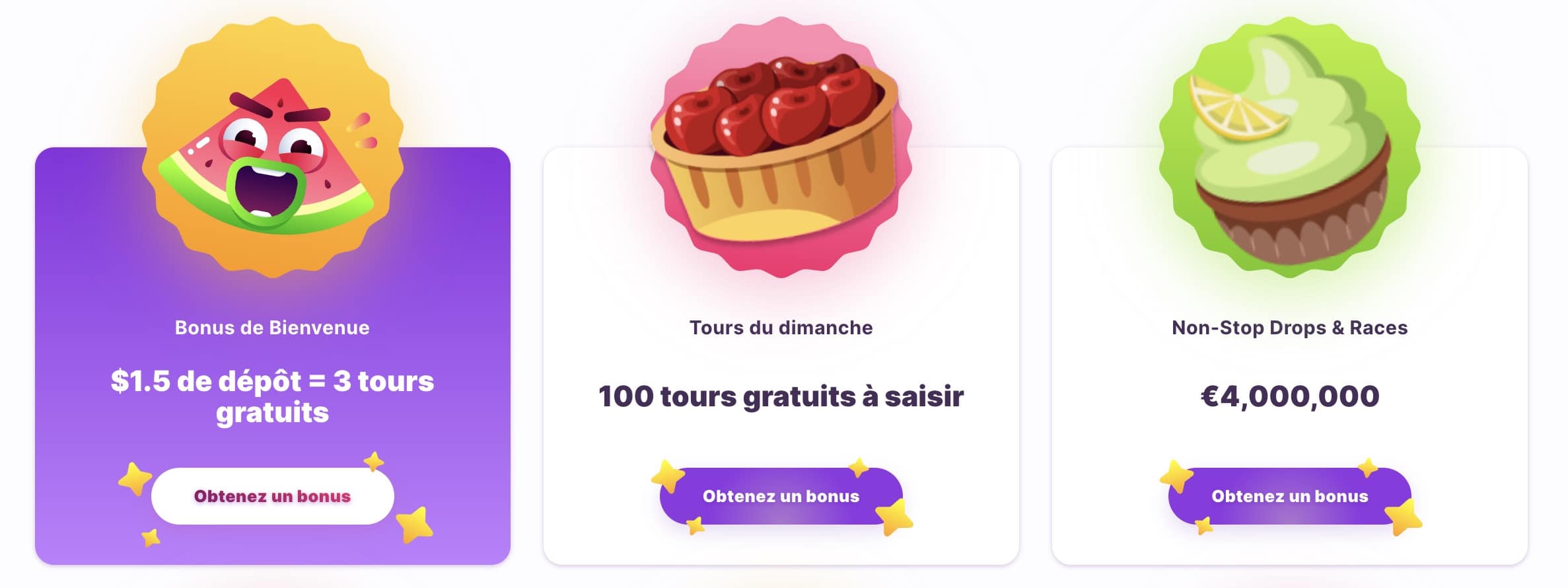
Task: Tap Obtenez un bonus under Bonus de Bienvenue
Action: coord(272,496)
